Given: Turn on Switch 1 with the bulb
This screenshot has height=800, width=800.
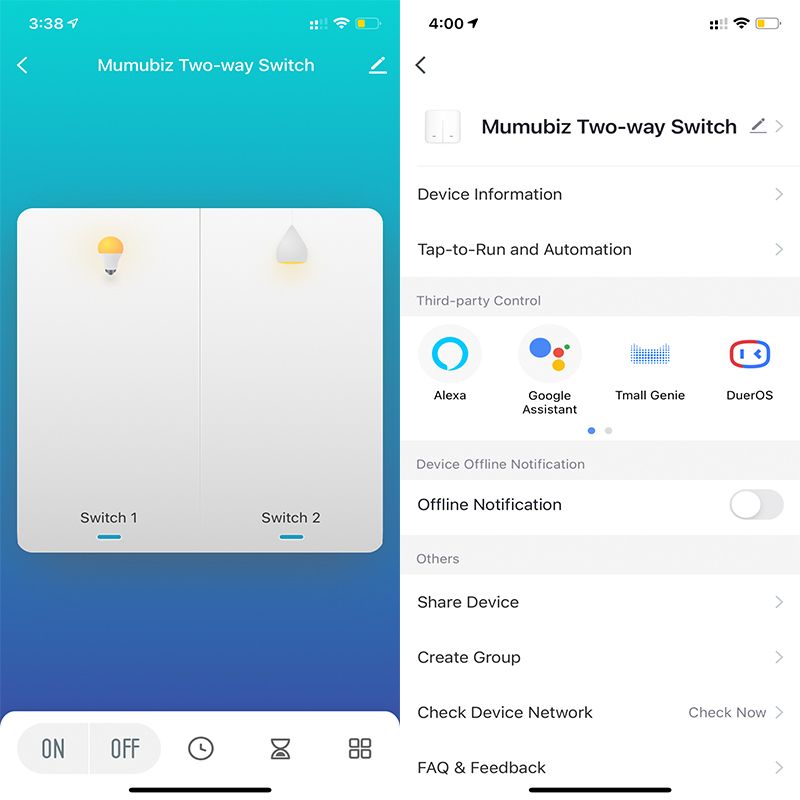Looking at the screenshot, I should click(109, 380).
